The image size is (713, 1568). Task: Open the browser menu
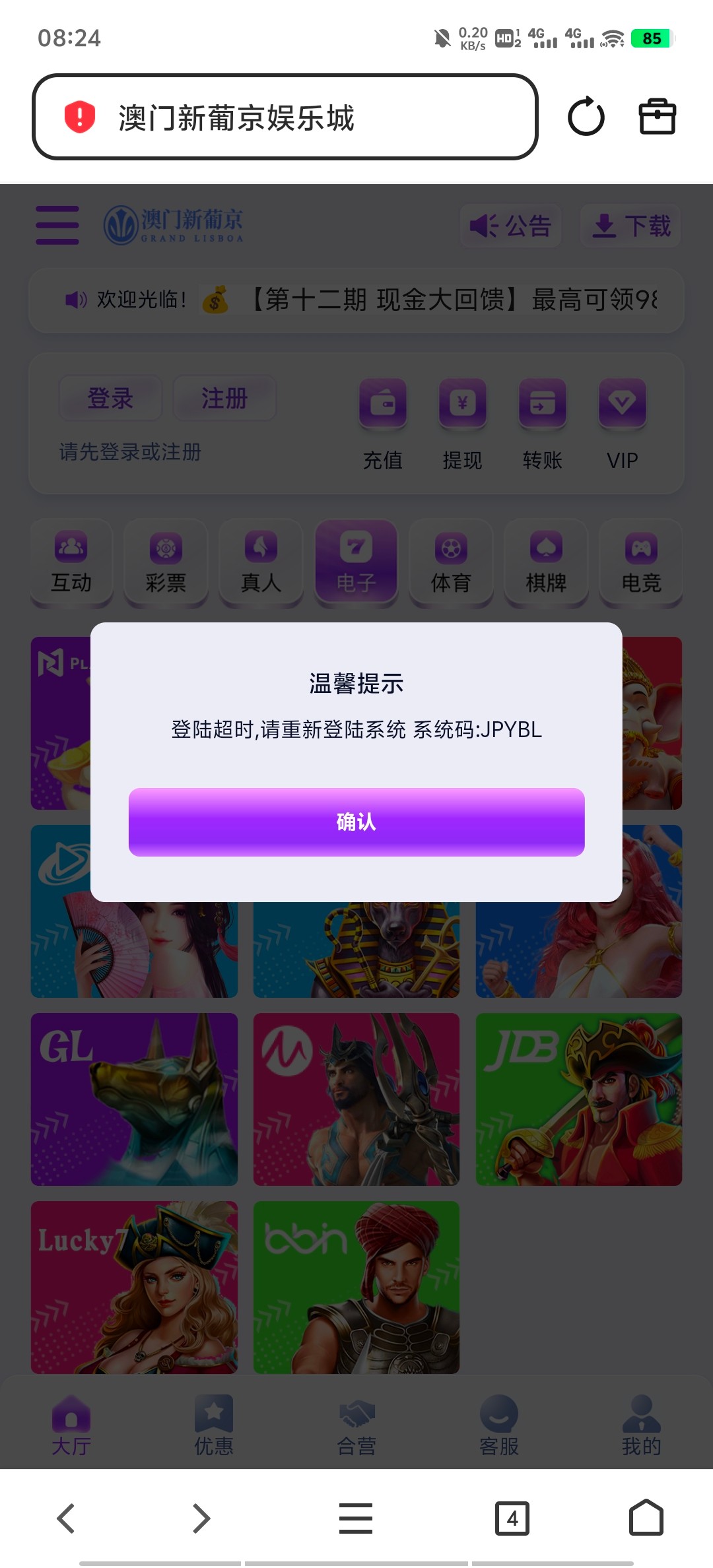pos(356,1518)
